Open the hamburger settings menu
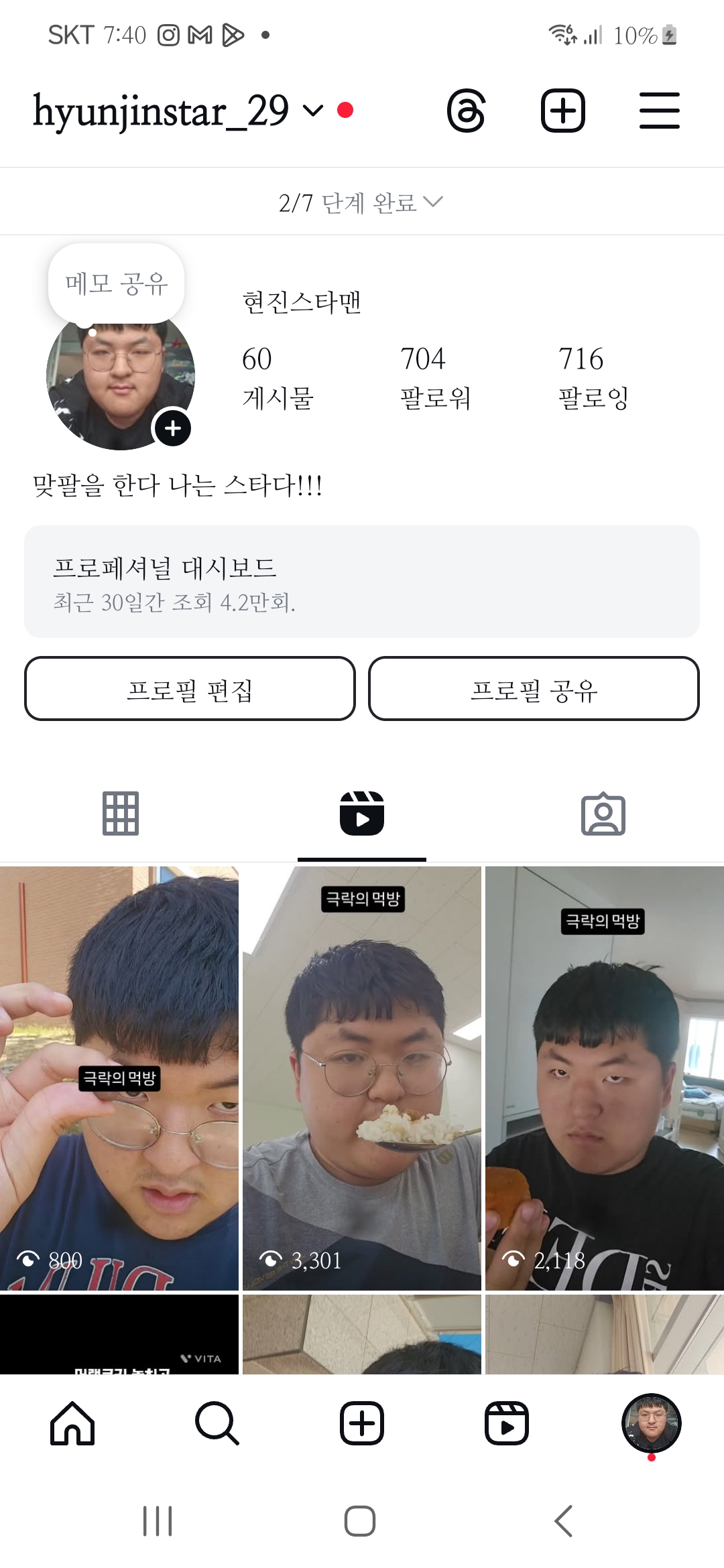Viewport: 724px width, 1568px height. point(659,111)
